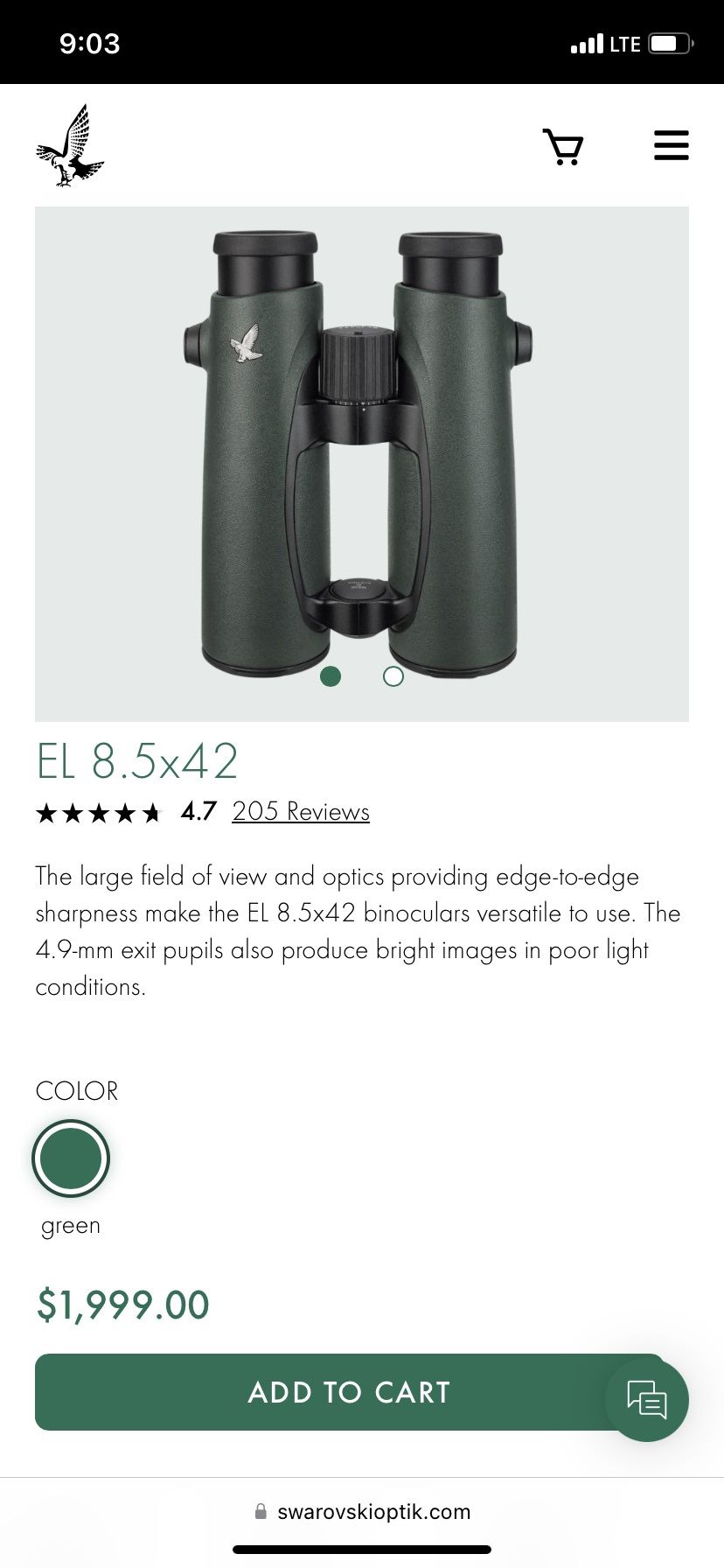Toggle the green color option selection
This screenshot has width=724, height=1568.
[71, 1157]
